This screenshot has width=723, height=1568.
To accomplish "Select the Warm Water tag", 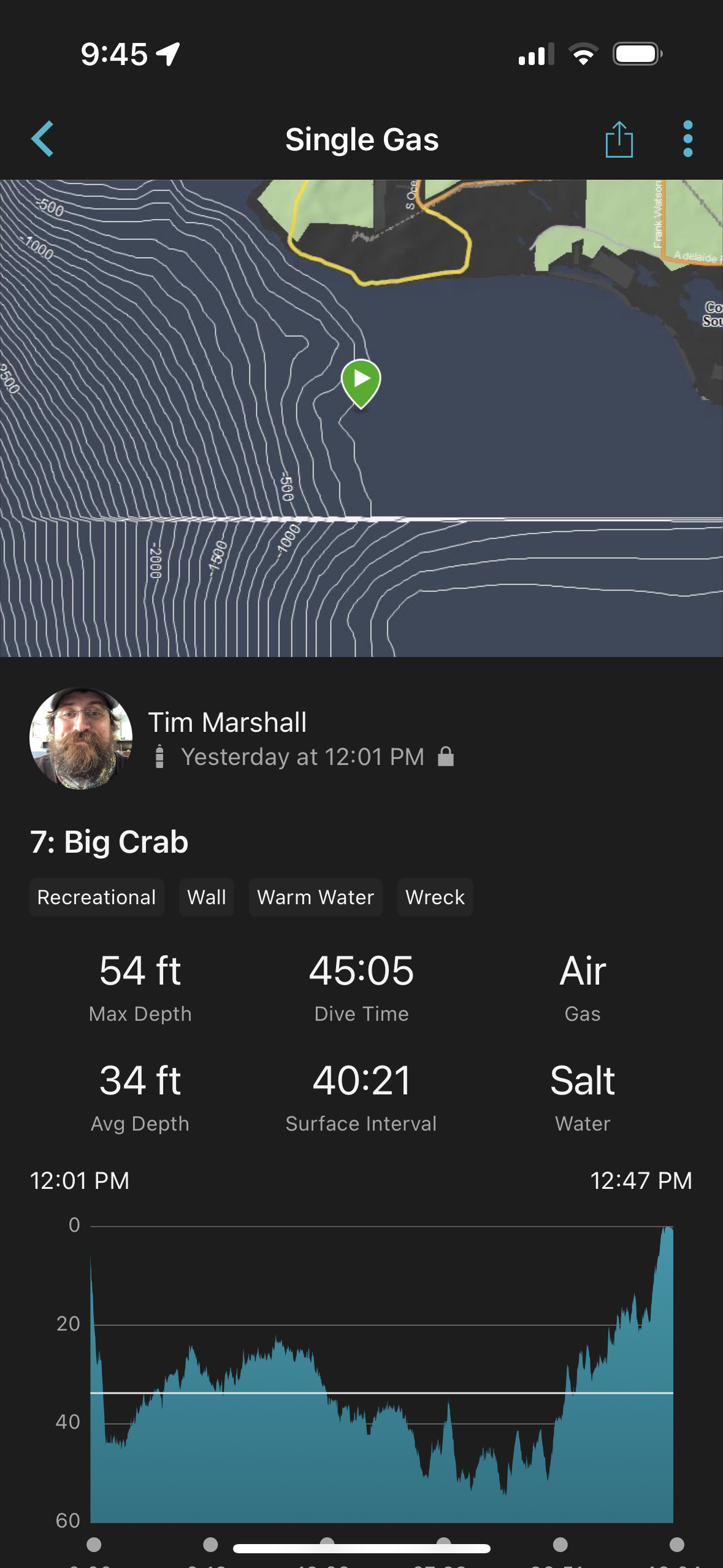I will click(315, 897).
